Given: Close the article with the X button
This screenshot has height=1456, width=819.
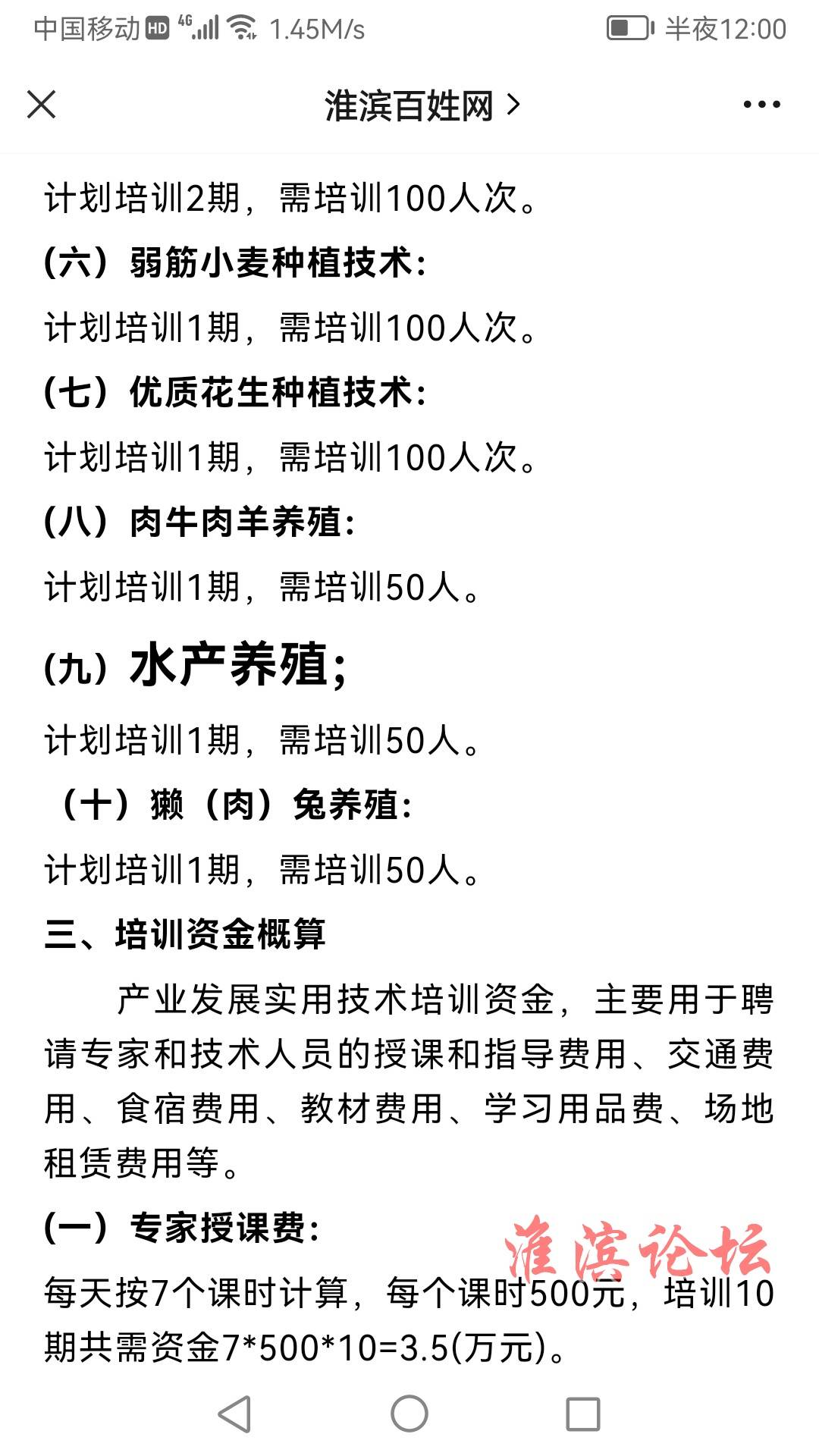Looking at the screenshot, I should 42,105.
